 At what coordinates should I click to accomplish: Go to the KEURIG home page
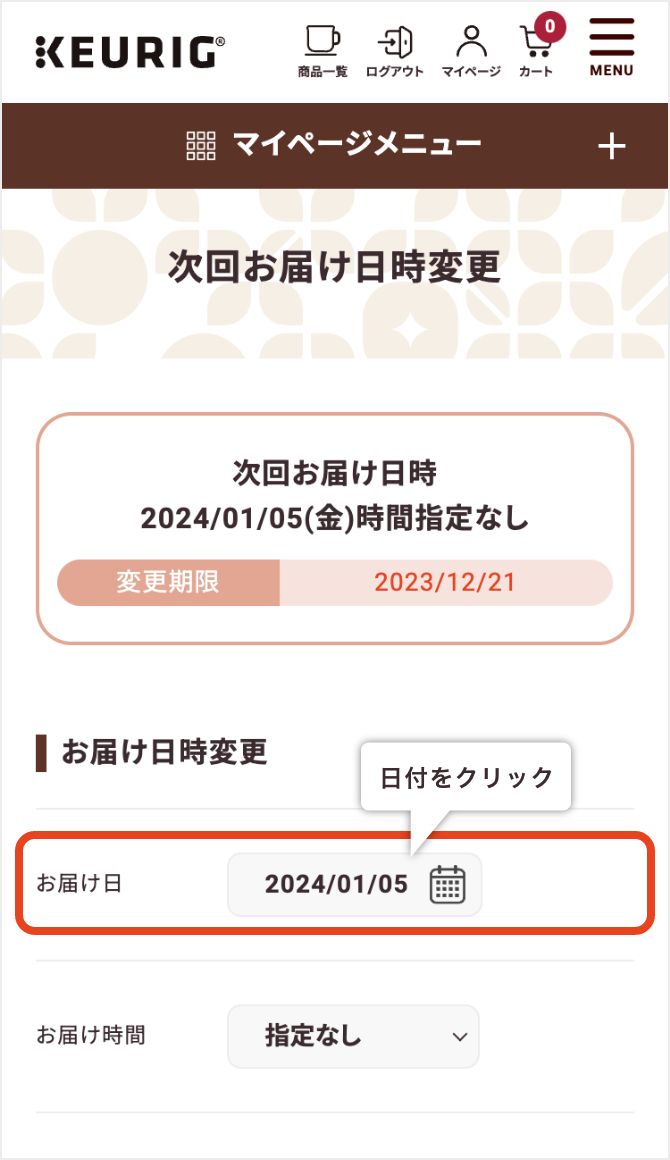(x=130, y=52)
